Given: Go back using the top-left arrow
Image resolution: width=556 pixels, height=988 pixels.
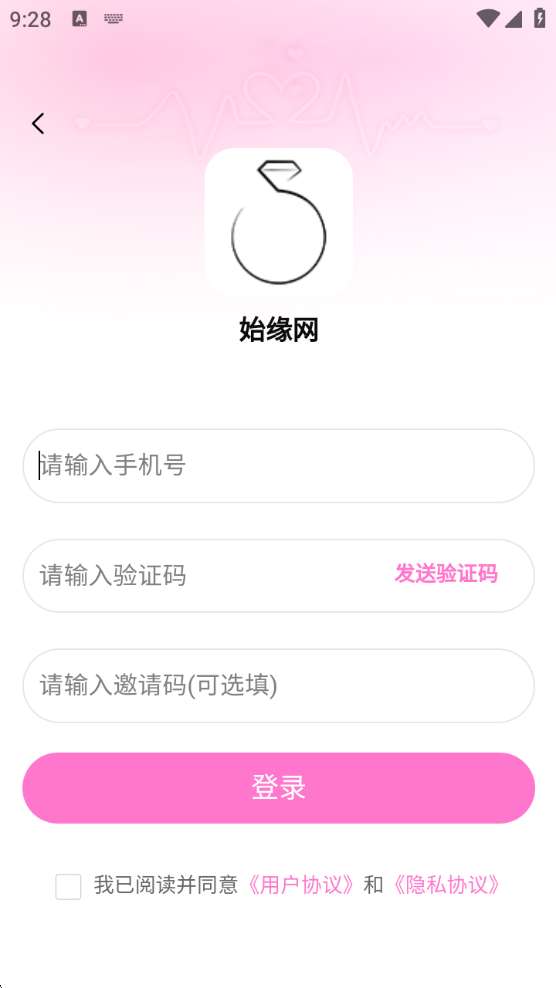Looking at the screenshot, I should click(38, 124).
